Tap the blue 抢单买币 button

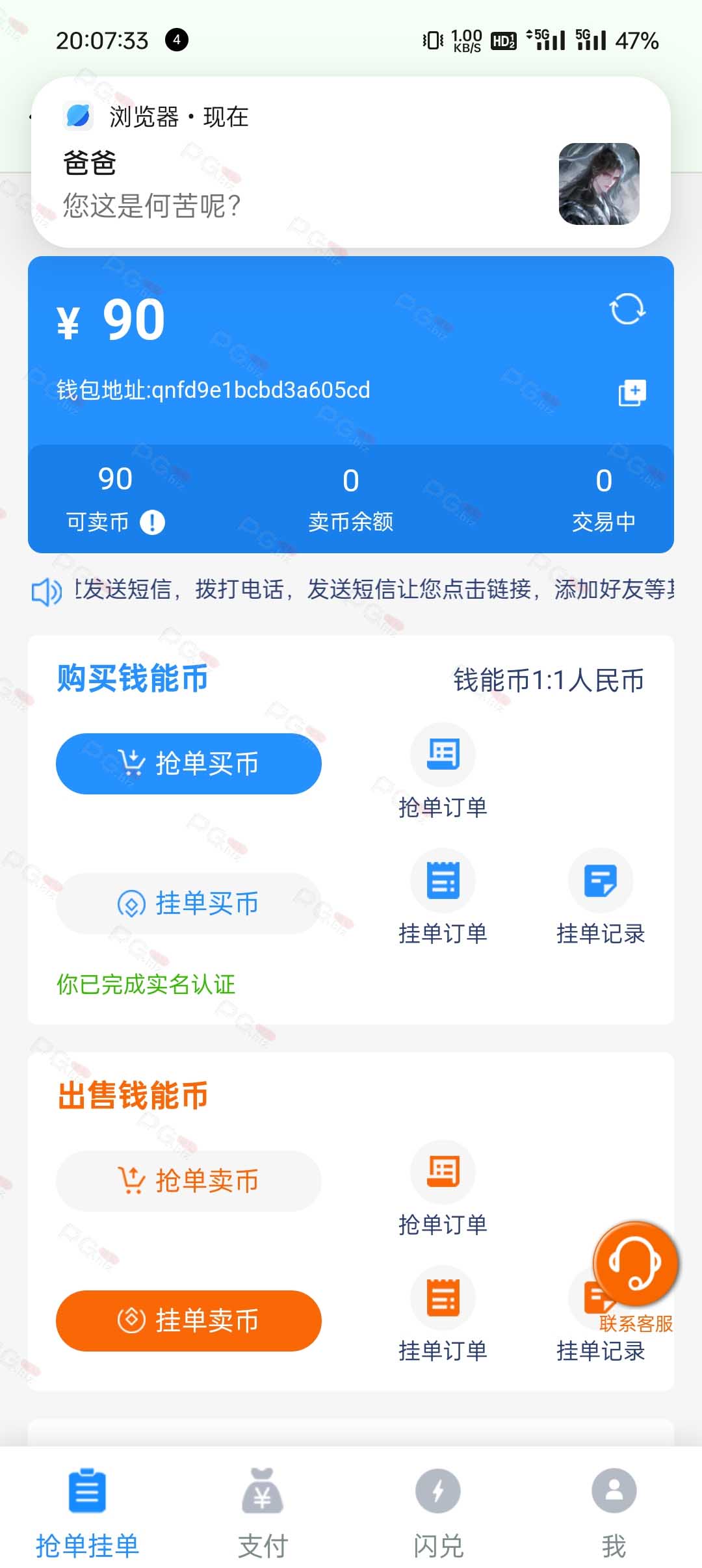(188, 764)
